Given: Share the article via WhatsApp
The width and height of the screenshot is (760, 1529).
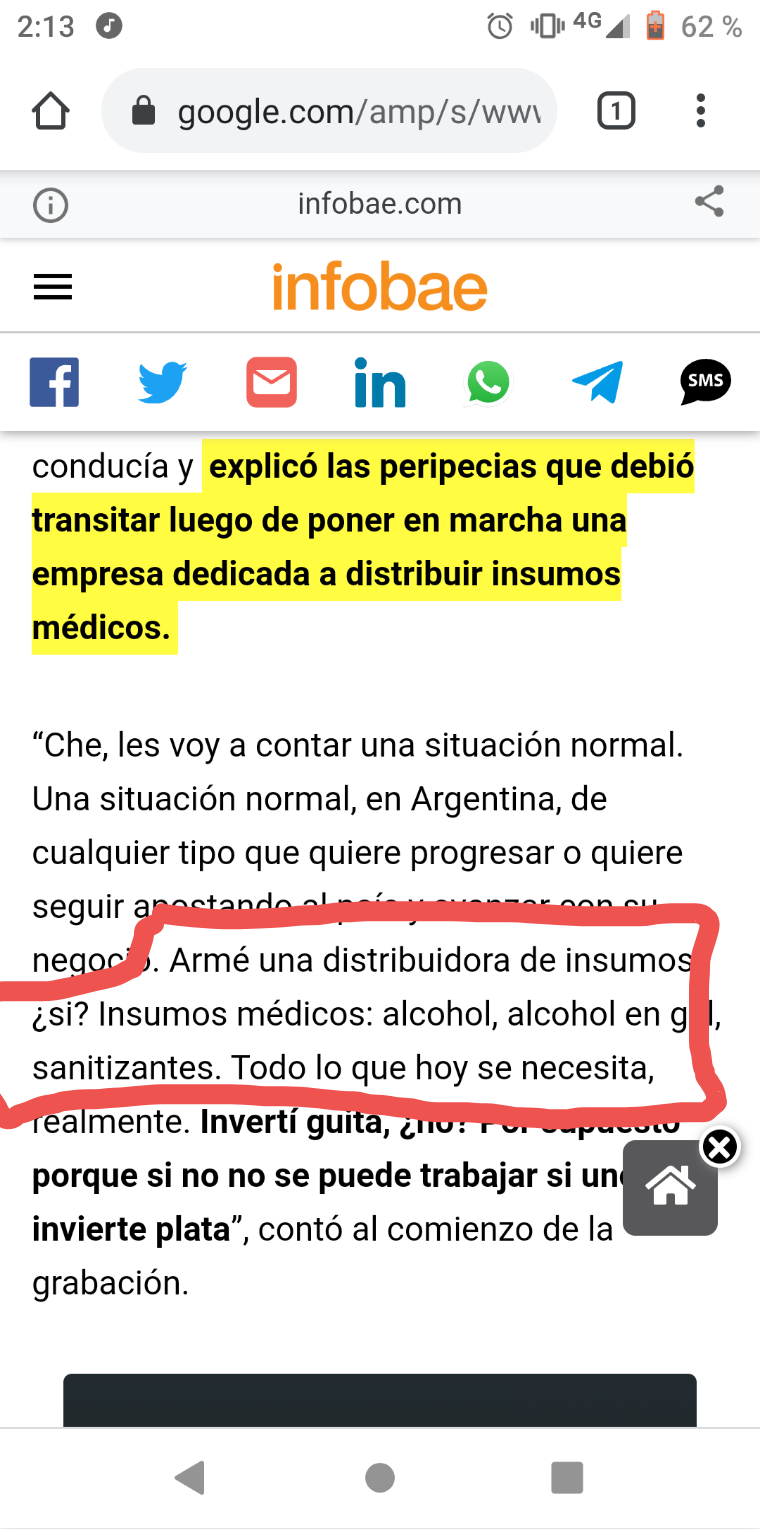Looking at the screenshot, I should point(488,382).
